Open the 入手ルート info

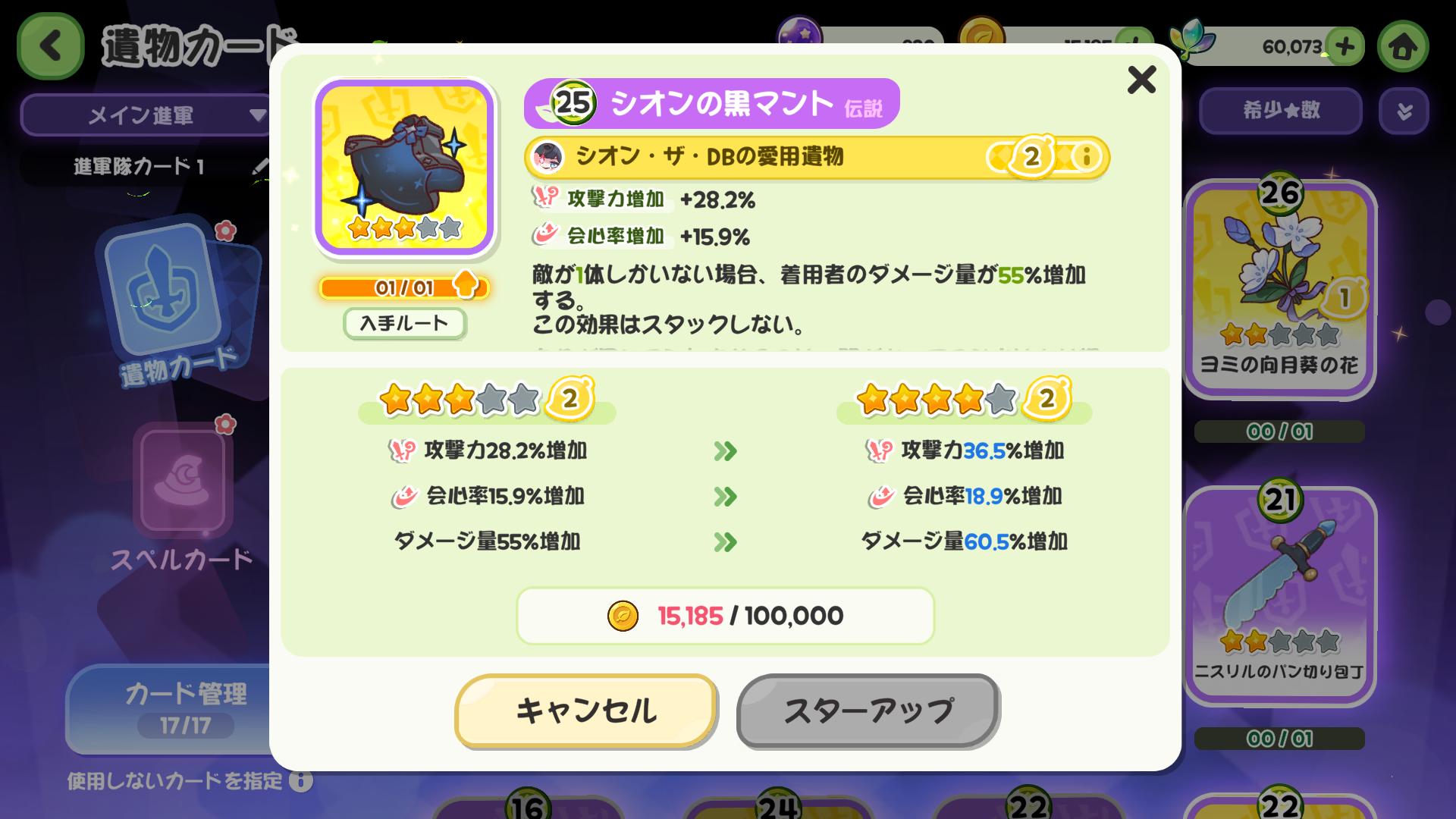pyautogui.click(x=404, y=323)
